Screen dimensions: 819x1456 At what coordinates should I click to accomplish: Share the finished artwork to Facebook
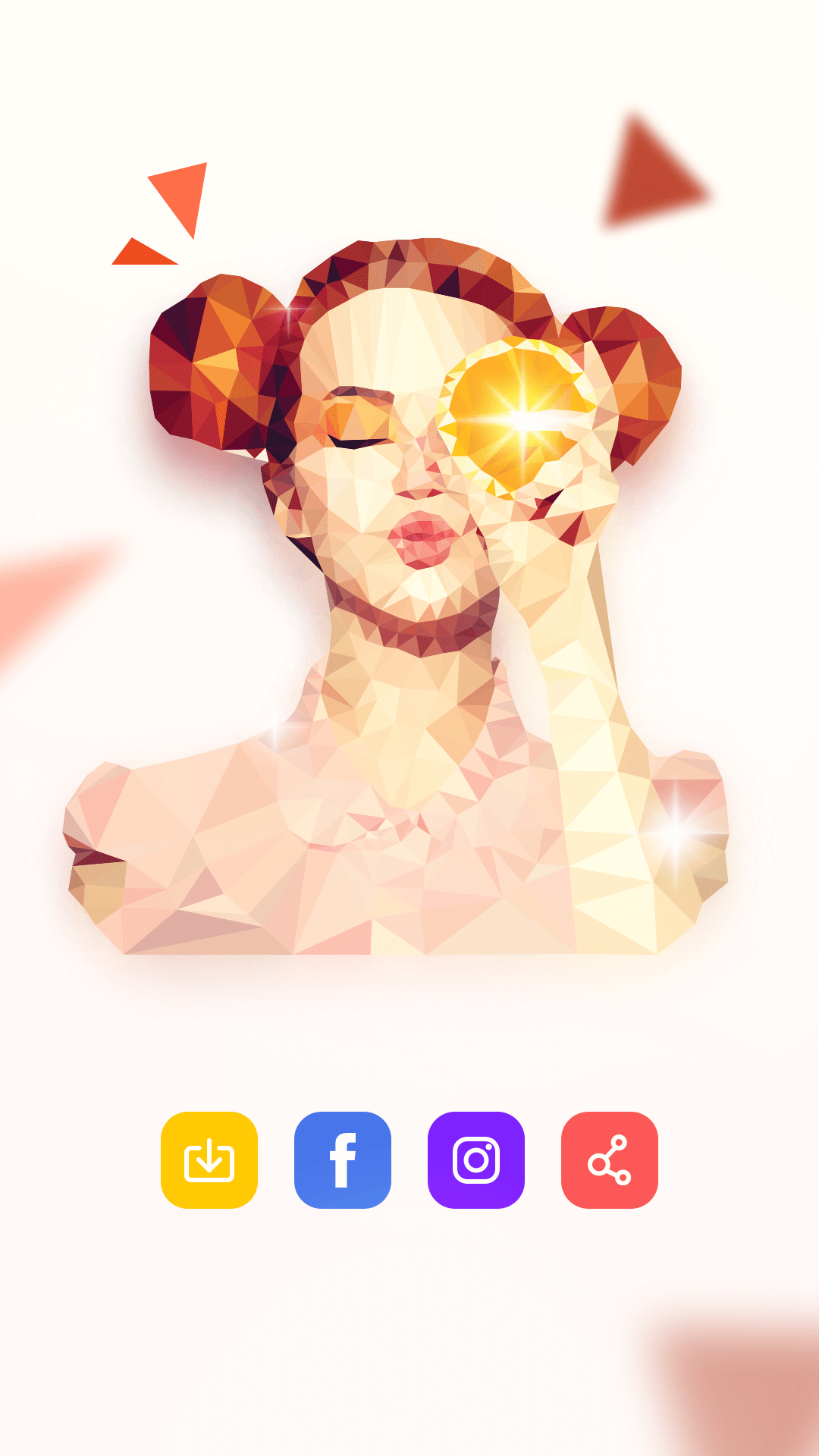pyautogui.click(x=344, y=1158)
